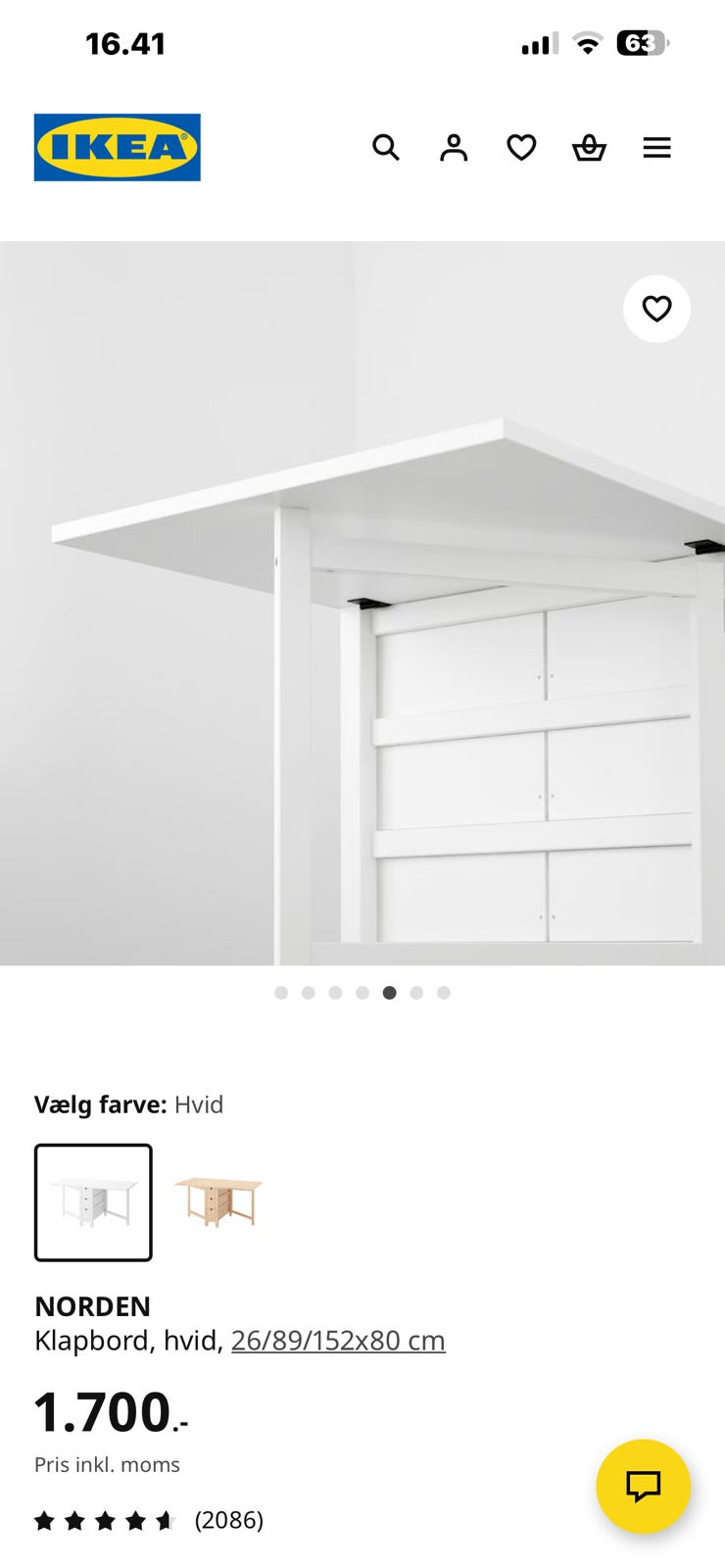The width and height of the screenshot is (725, 1568).
Task: Open the NORDEN product name
Action: pos(92,1306)
